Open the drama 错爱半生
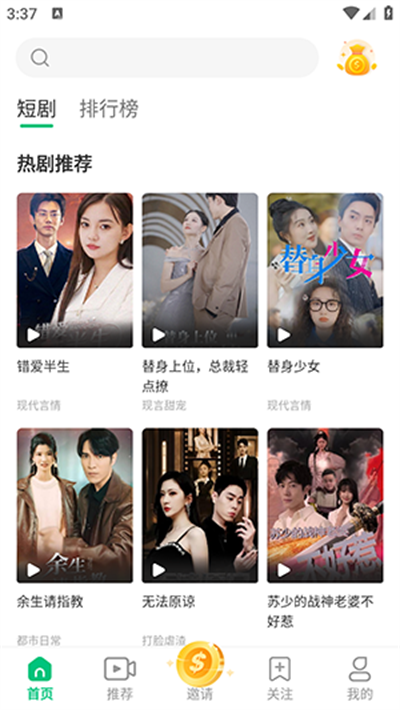This screenshot has height=710, width=400. (75, 270)
